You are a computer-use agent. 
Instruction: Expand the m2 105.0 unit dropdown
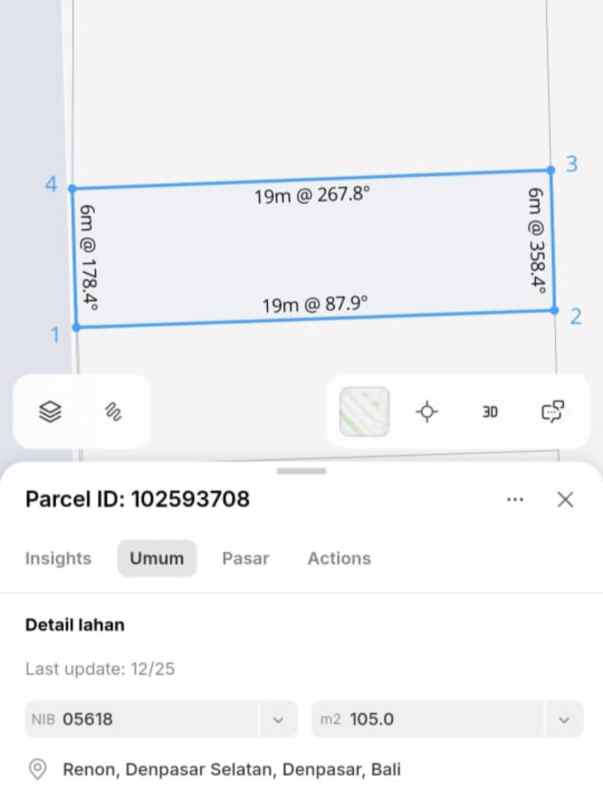tap(563, 719)
